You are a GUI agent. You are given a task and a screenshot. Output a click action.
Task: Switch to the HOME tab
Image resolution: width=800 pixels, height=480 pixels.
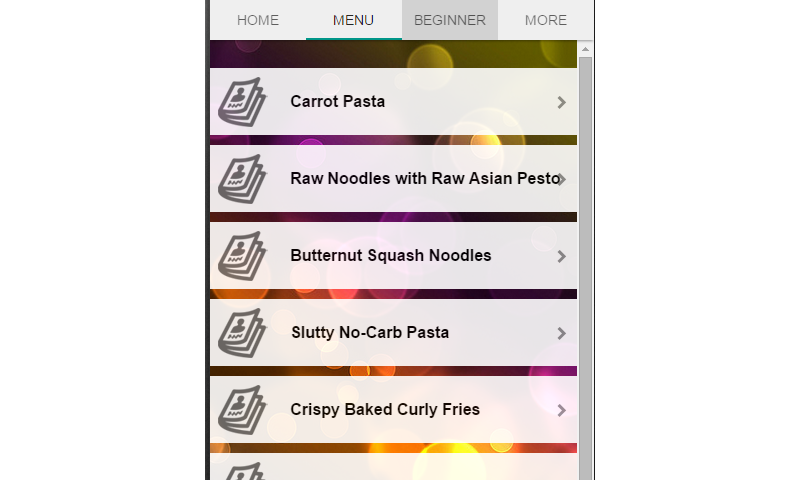coord(258,20)
